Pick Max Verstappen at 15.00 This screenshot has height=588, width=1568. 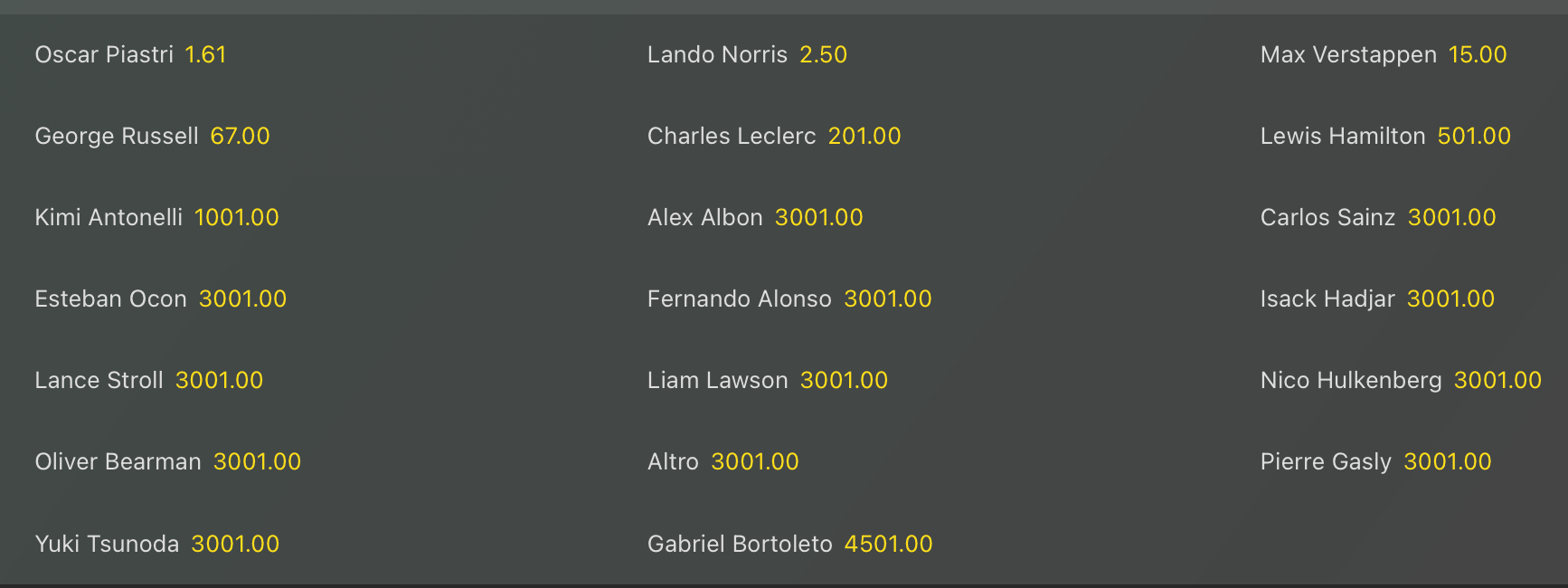point(1383,55)
